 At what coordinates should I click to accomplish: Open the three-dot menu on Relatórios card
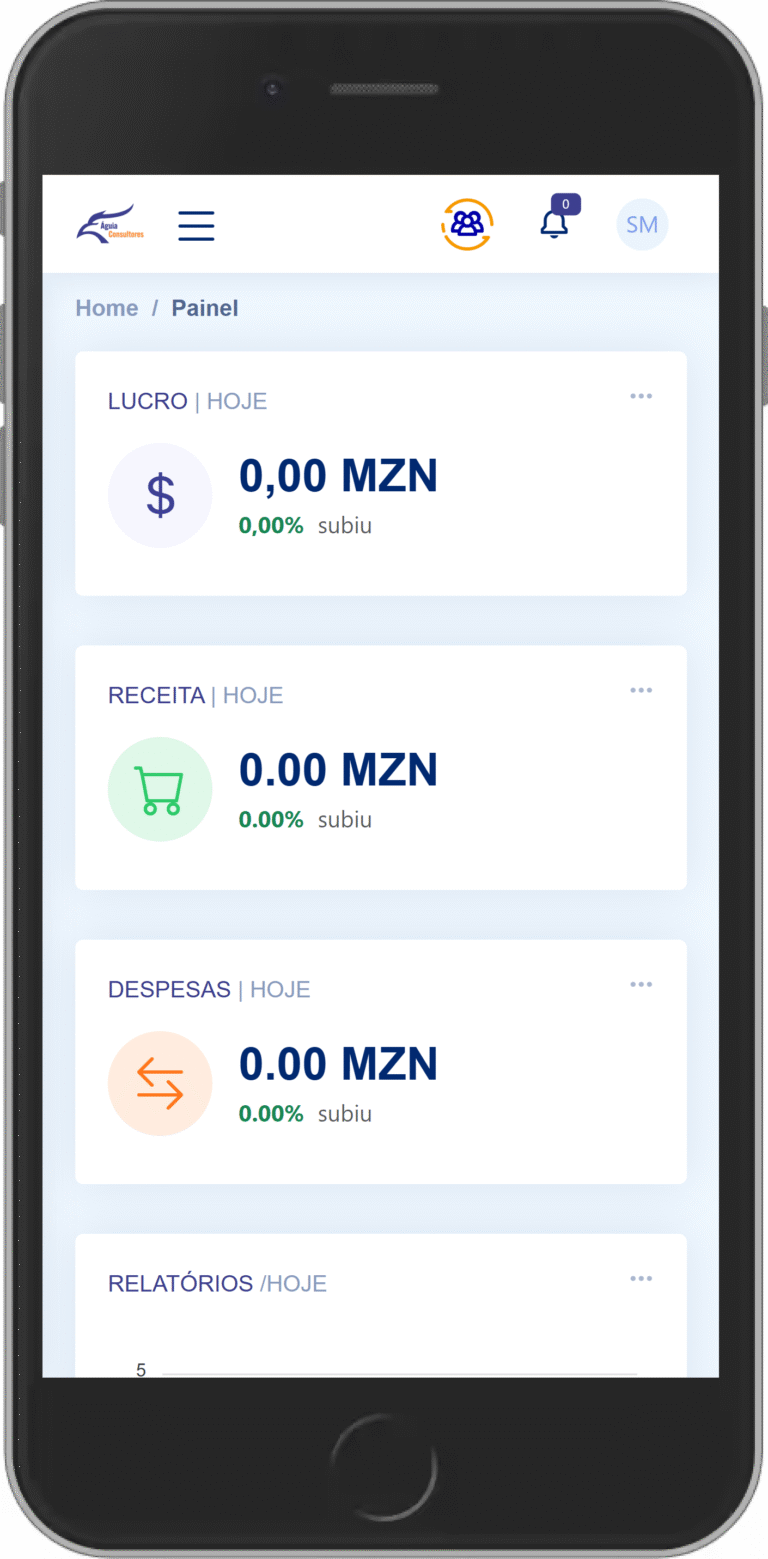[x=641, y=1278]
